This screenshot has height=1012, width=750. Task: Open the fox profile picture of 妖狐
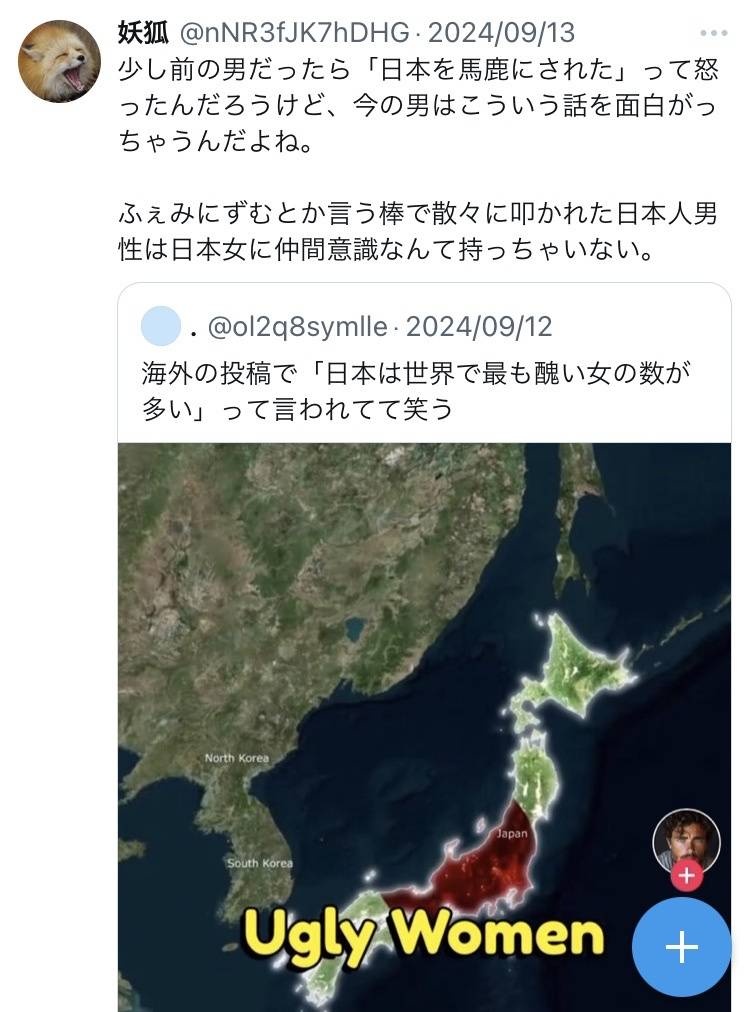click(x=60, y=59)
